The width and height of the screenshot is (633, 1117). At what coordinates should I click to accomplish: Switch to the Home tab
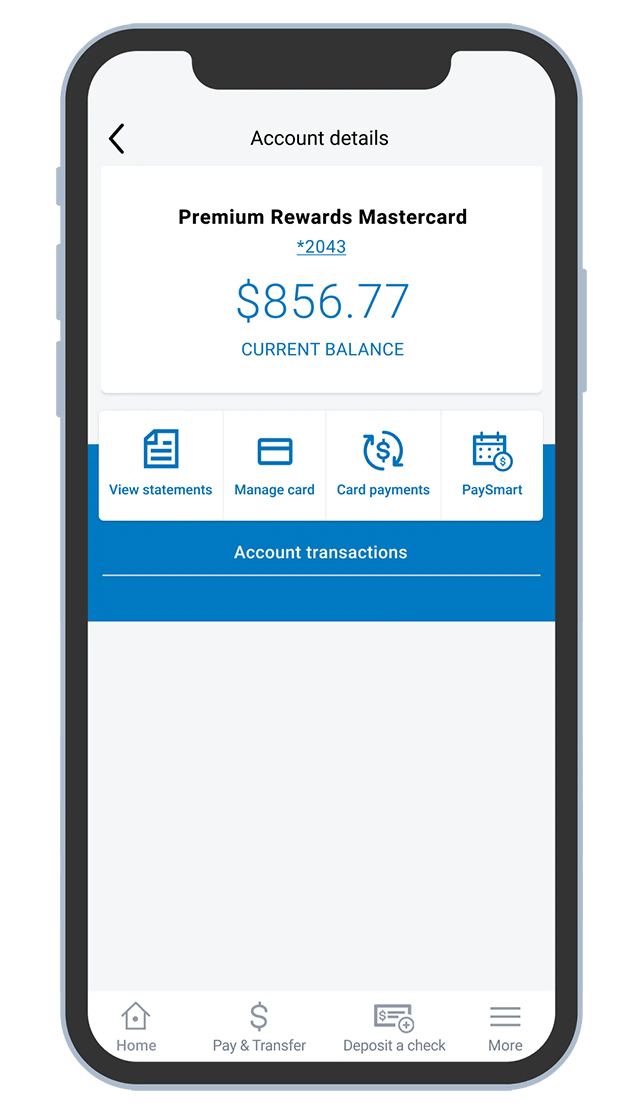click(136, 1028)
